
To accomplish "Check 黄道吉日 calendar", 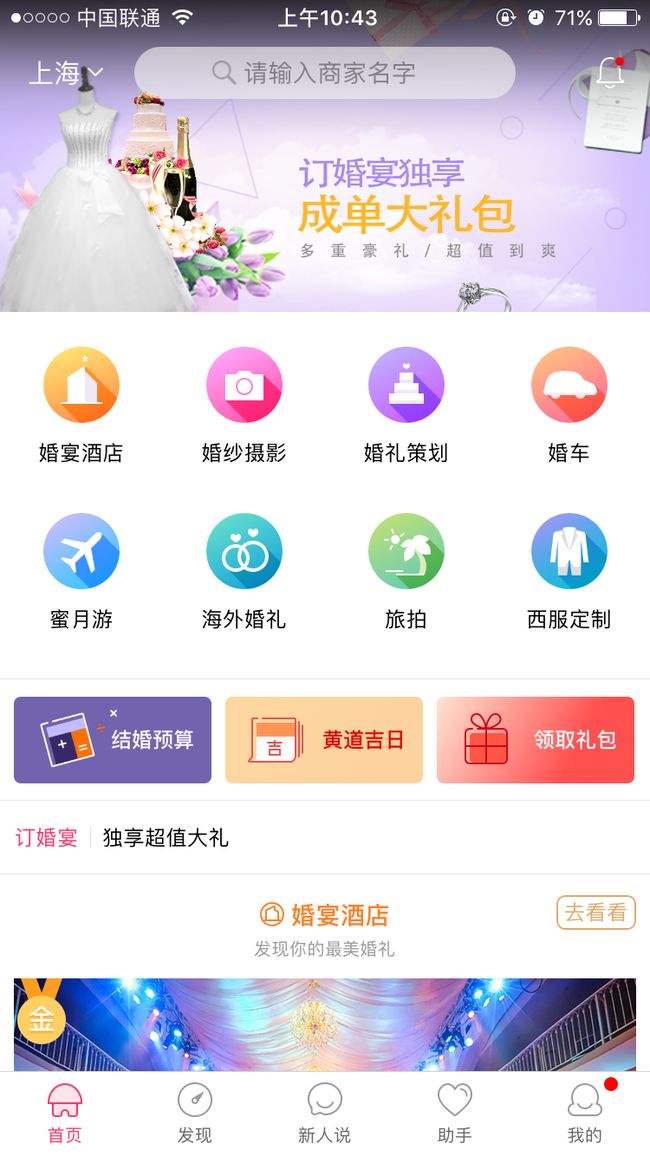I will [324, 739].
